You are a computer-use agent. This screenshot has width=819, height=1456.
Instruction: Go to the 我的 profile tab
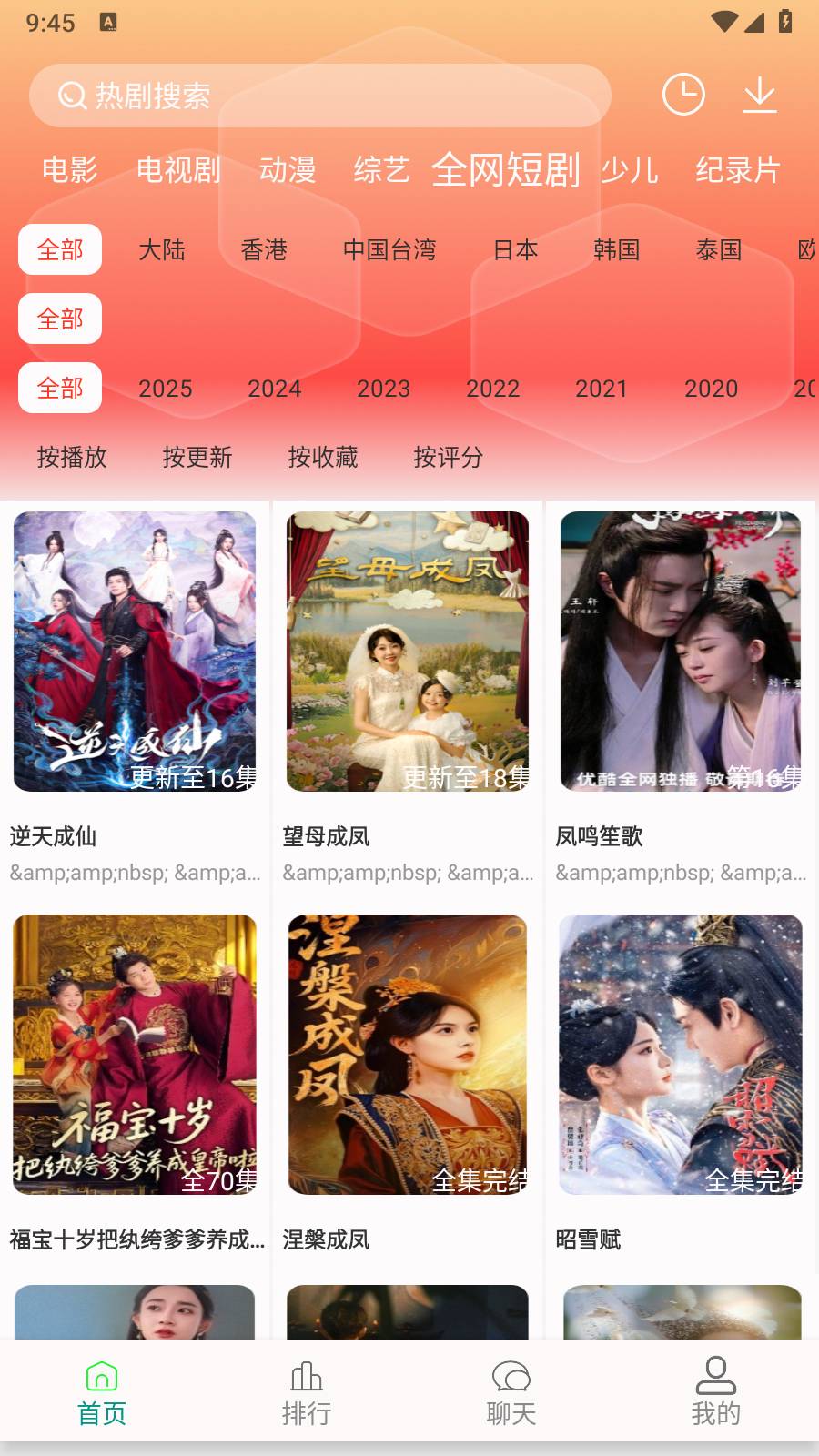pos(716,1392)
